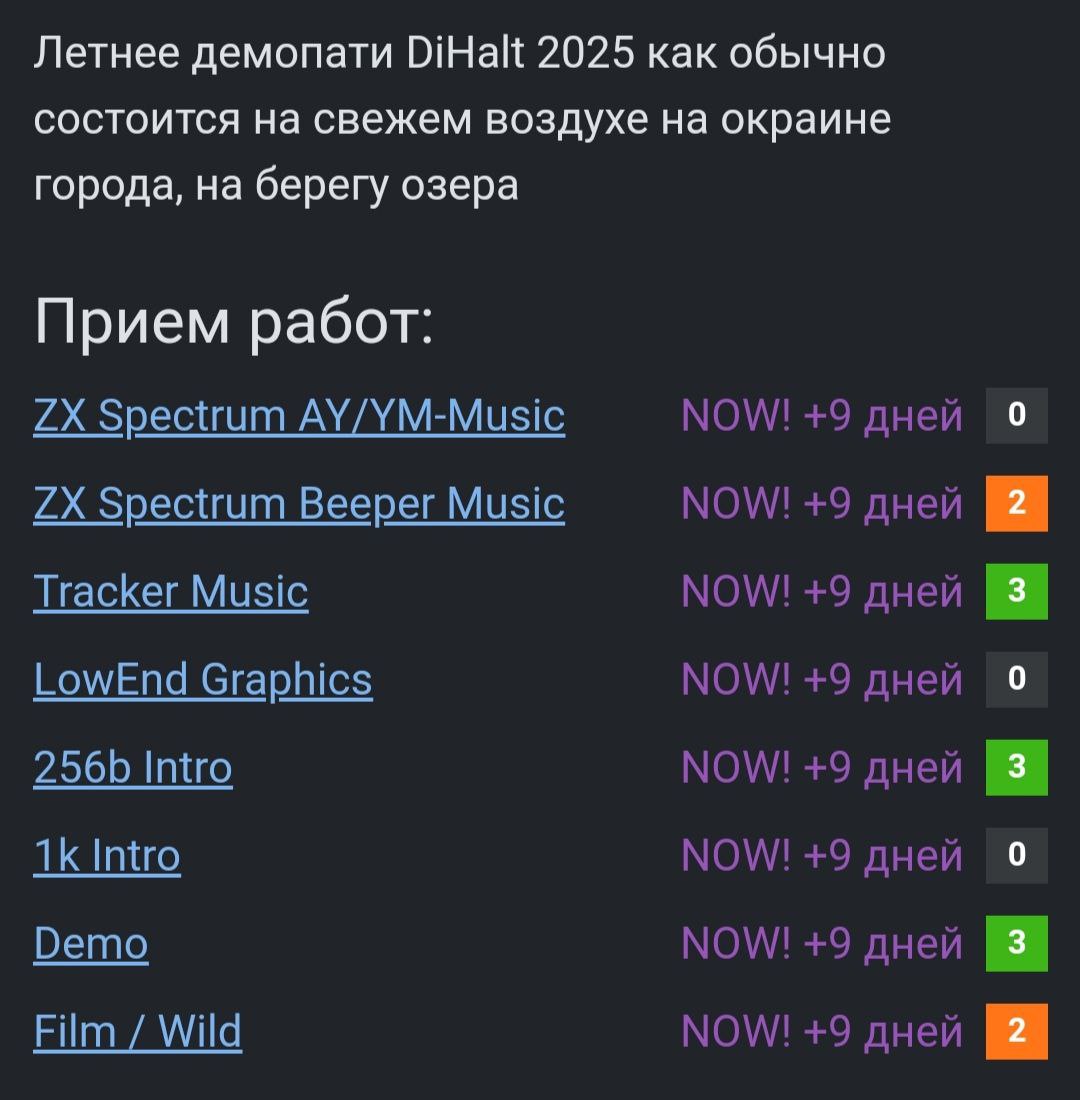Screen dimensions: 1080x1100
Task: Open the LowEnd Graphics link
Action: (203, 679)
